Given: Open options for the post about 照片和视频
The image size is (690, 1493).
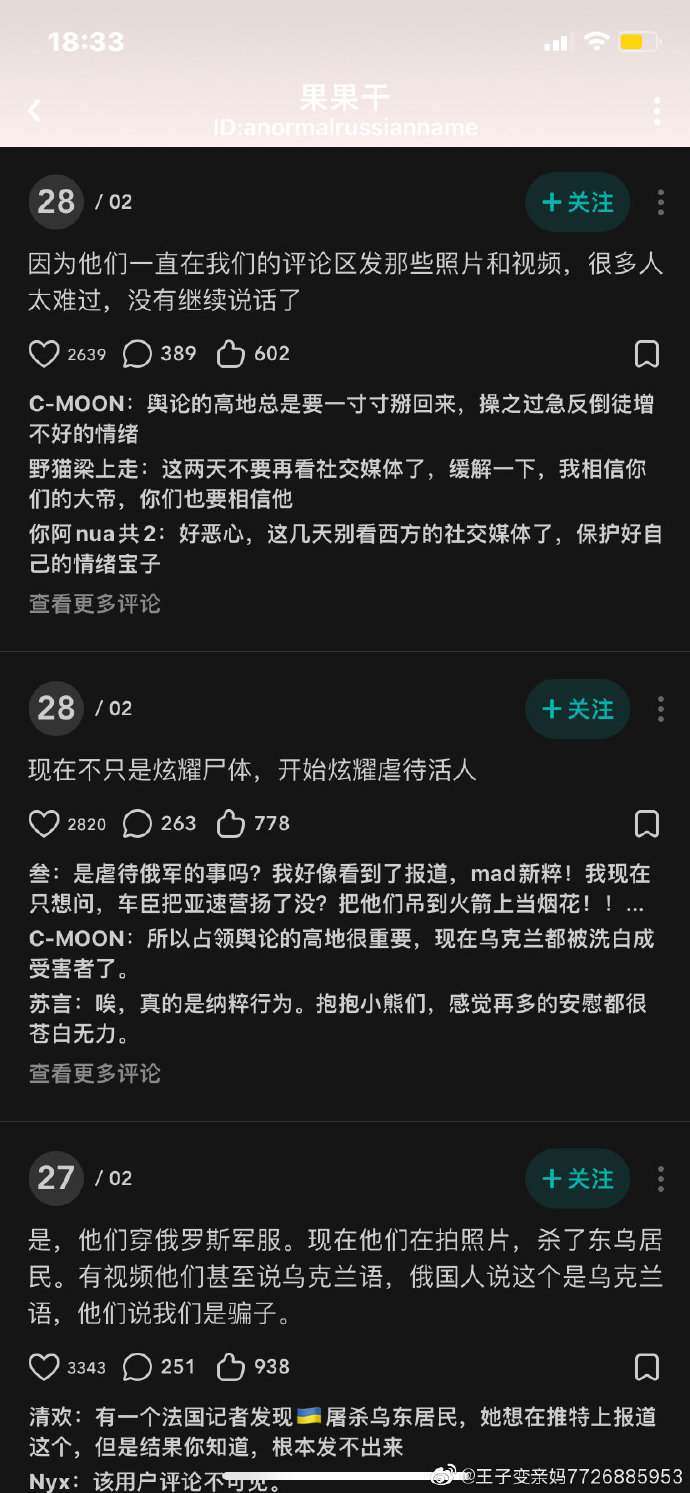Looking at the screenshot, I should click(661, 202).
